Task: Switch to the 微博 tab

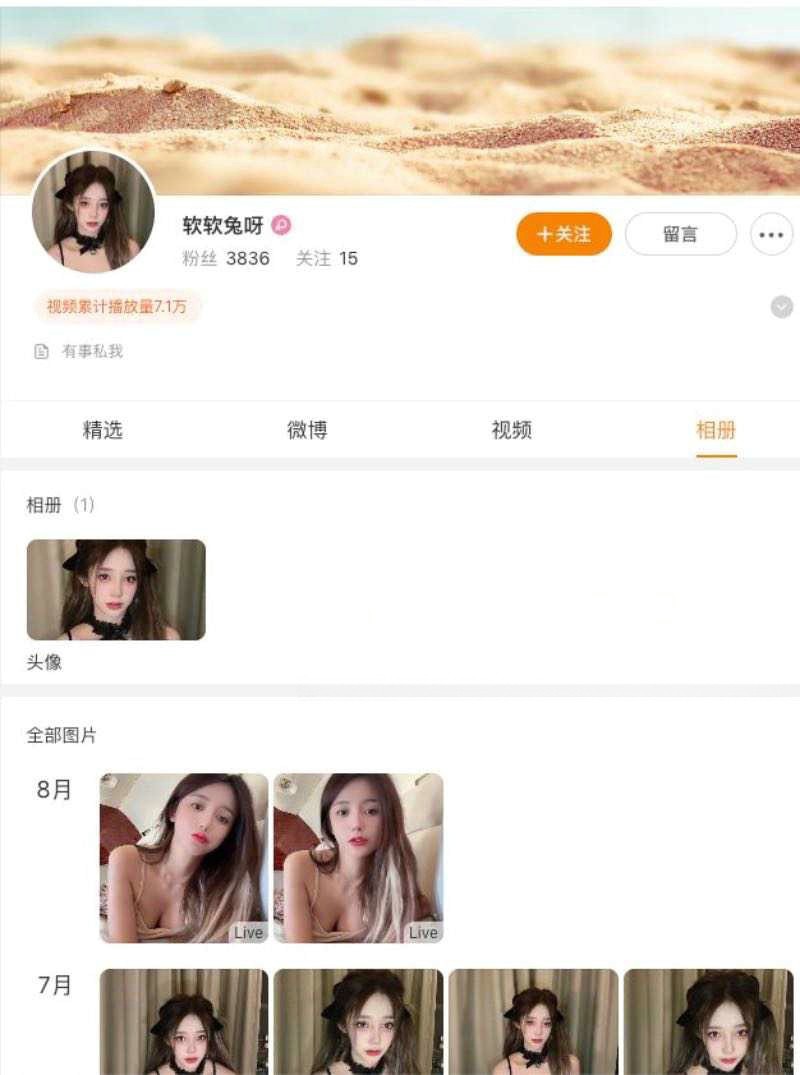Action: (307, 430)
